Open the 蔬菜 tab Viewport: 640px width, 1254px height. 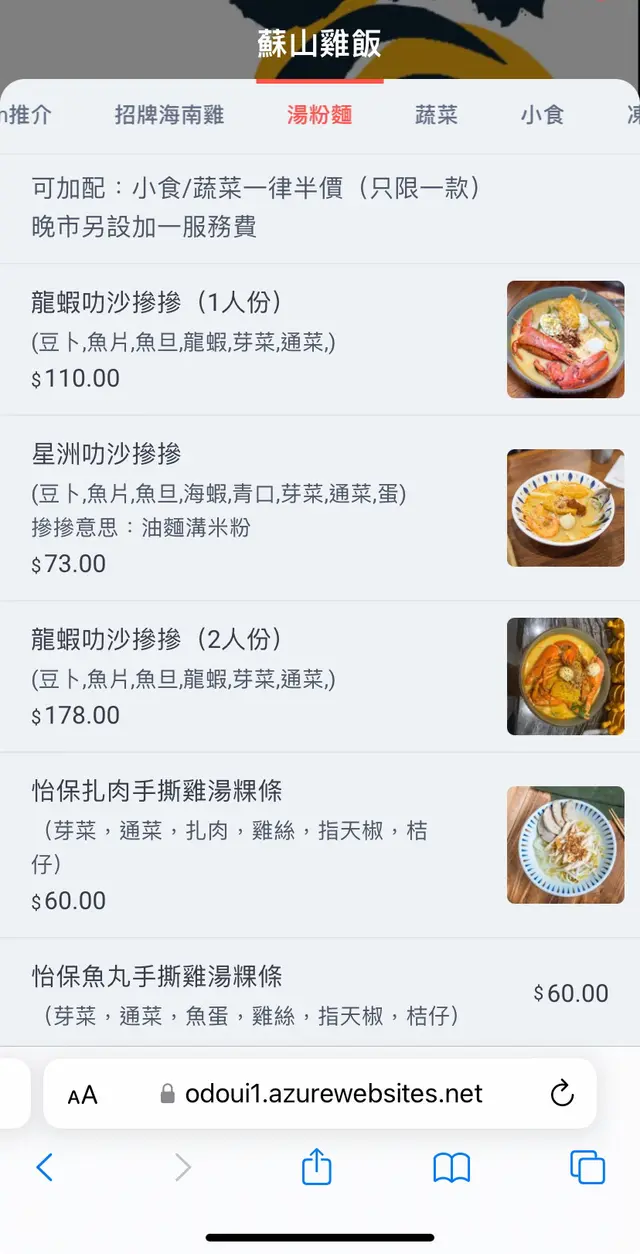pos(436,115)
